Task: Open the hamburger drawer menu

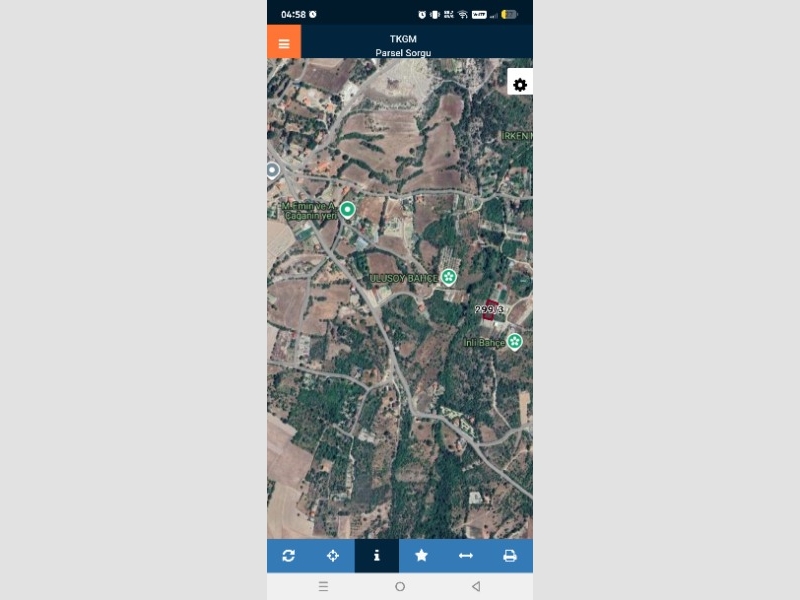Action: (x=284, y=43)
